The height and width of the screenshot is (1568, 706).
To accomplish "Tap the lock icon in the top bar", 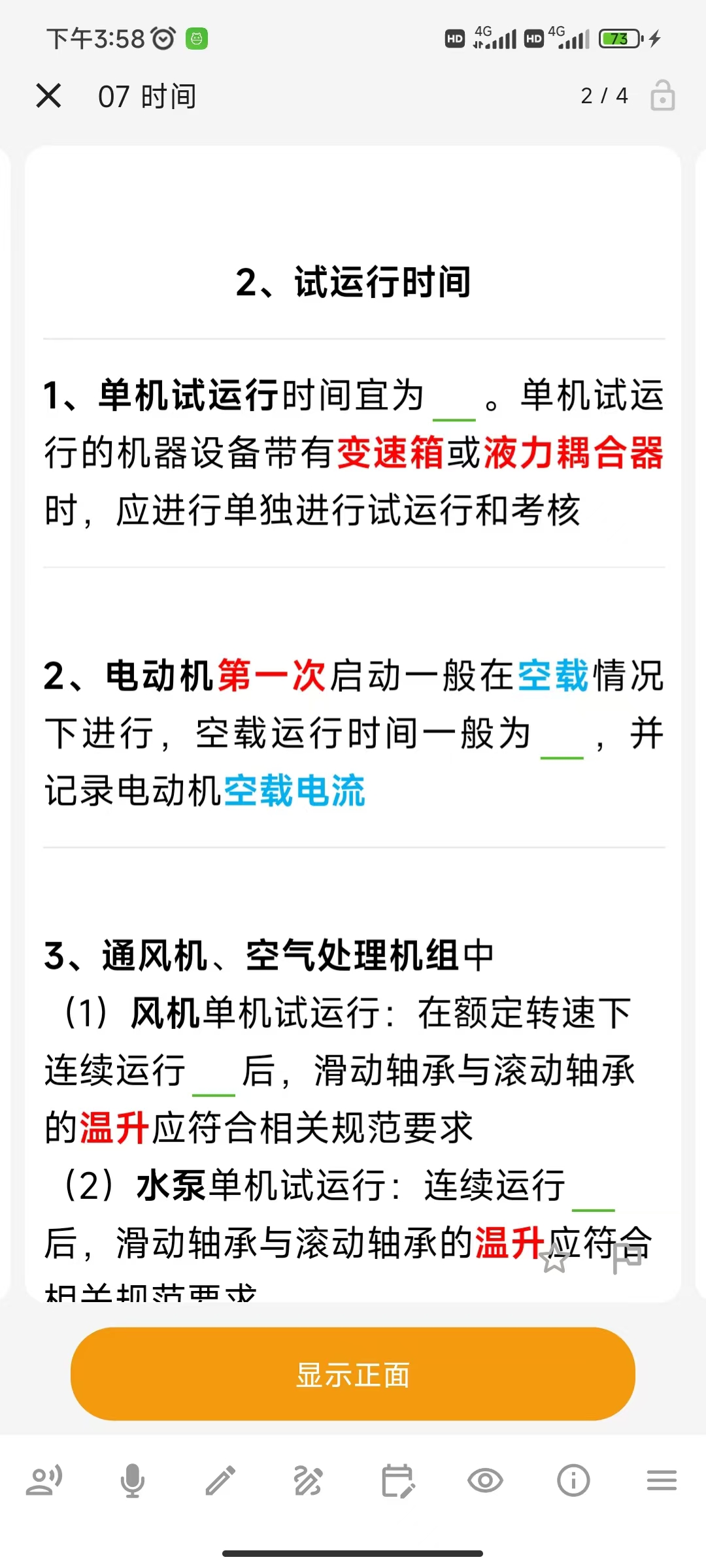I will [x=662, y=96].
